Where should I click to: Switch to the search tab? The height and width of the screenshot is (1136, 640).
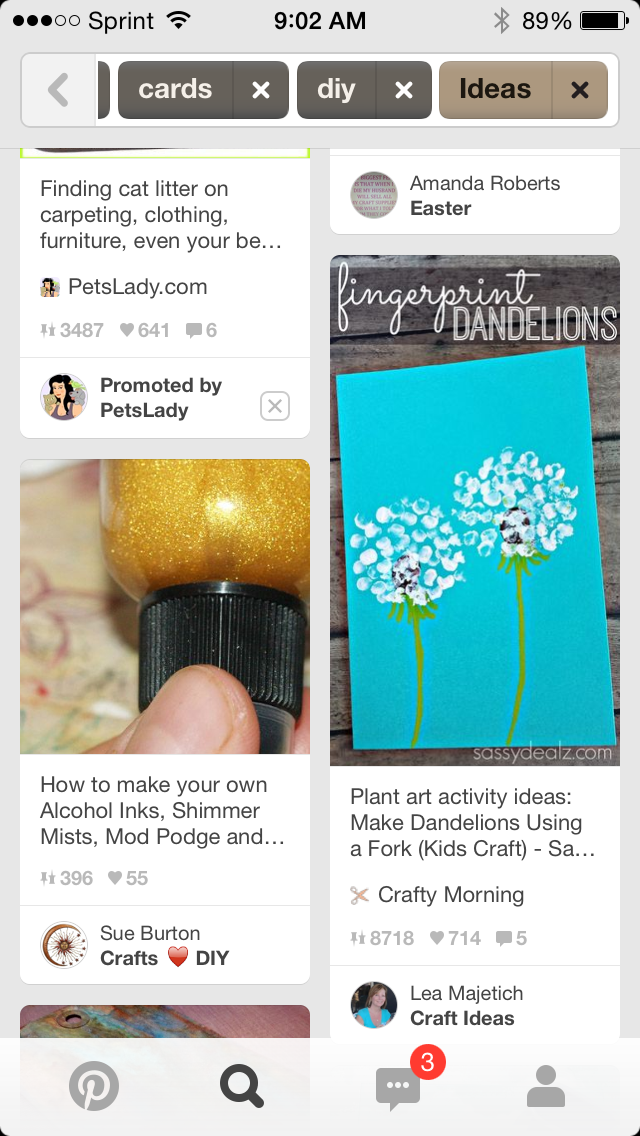[x=241, y=1087]
